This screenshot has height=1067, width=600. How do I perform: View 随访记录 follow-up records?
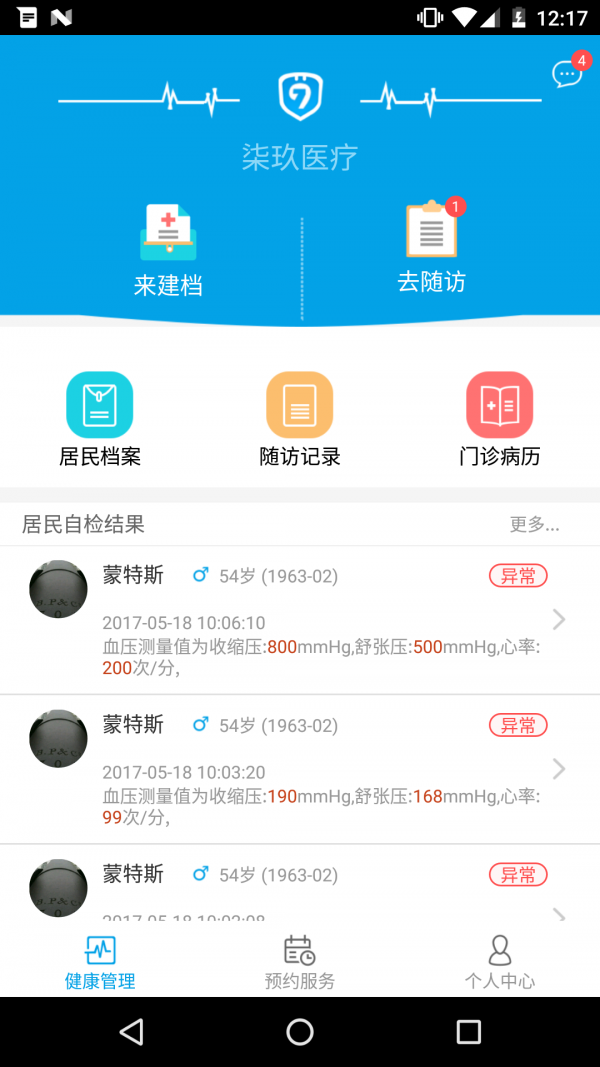coord(300,419)
